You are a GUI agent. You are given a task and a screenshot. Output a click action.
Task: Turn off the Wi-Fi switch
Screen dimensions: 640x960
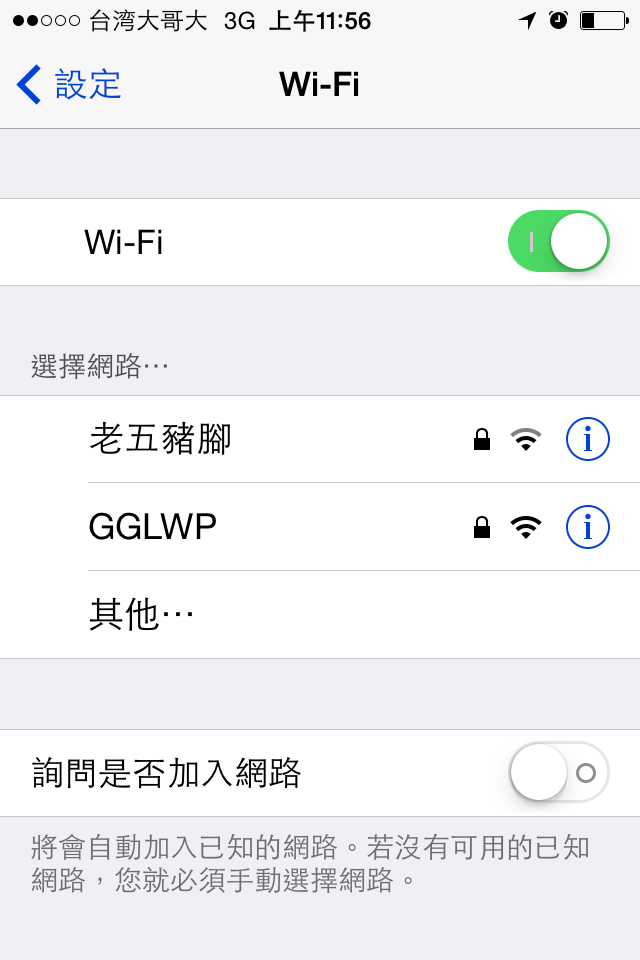click(x=558, y=241)
